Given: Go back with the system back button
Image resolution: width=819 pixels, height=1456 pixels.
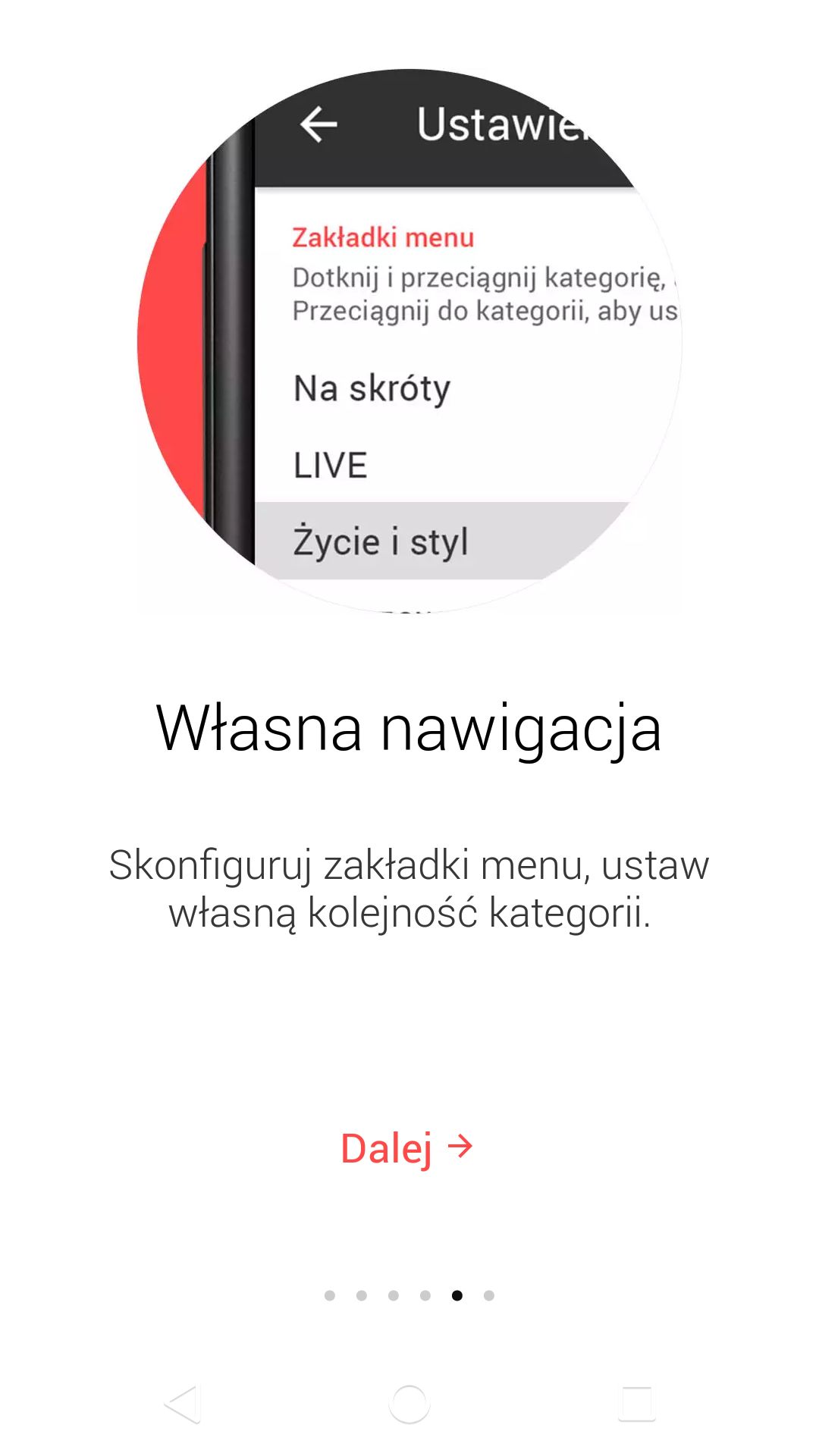Looking at the screenshot, I should (x=182, y=1404).
